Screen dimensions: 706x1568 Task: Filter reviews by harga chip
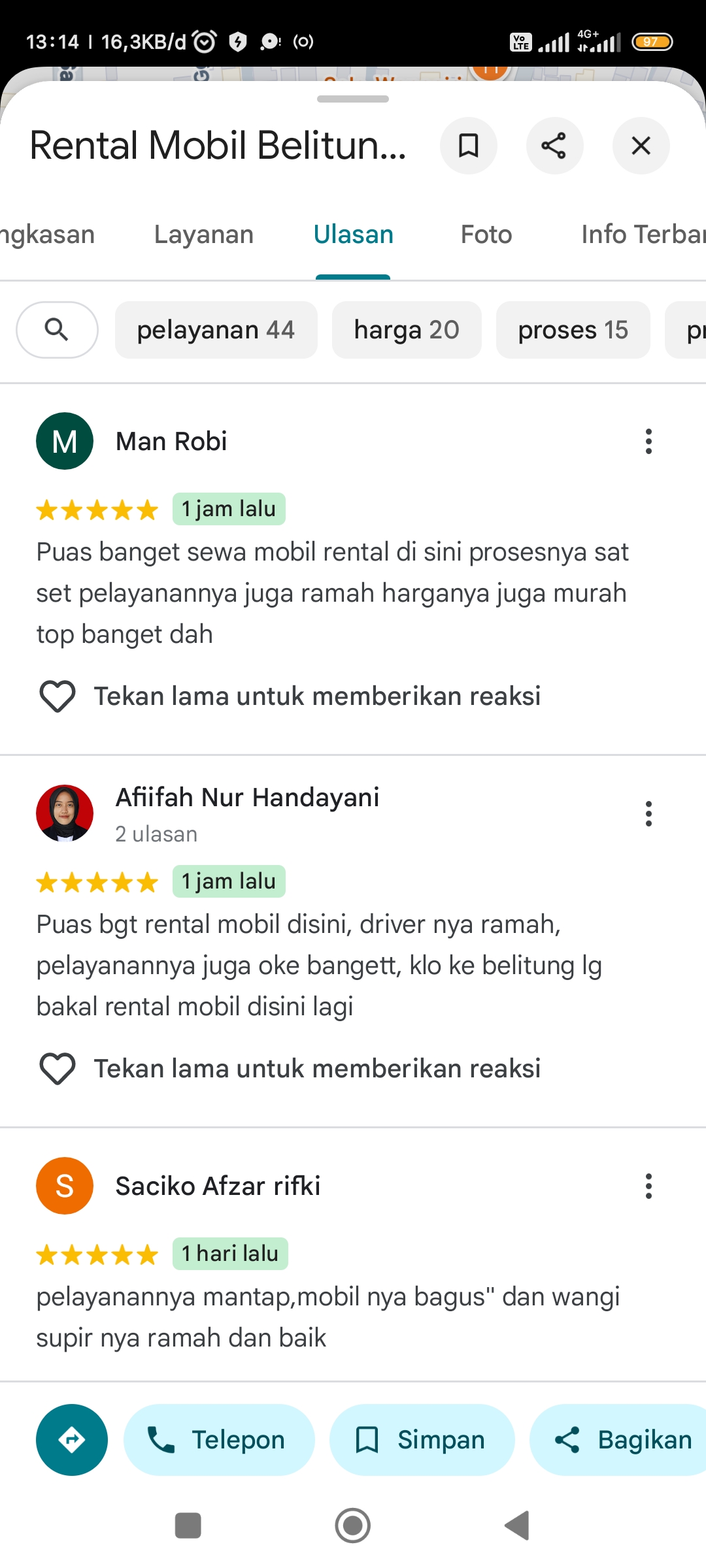[407, 330]
